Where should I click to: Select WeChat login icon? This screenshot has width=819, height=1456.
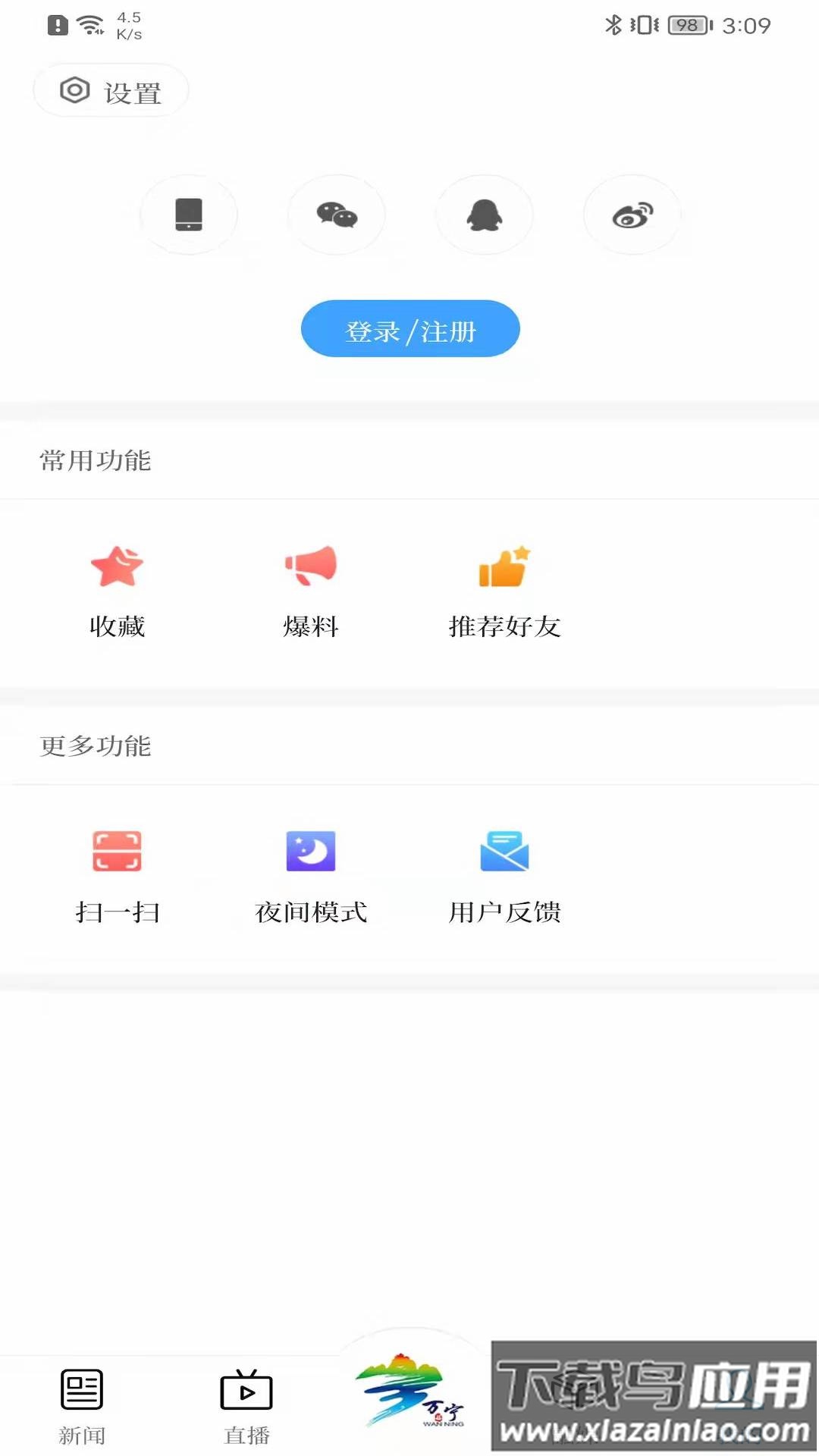coord(337,215)
